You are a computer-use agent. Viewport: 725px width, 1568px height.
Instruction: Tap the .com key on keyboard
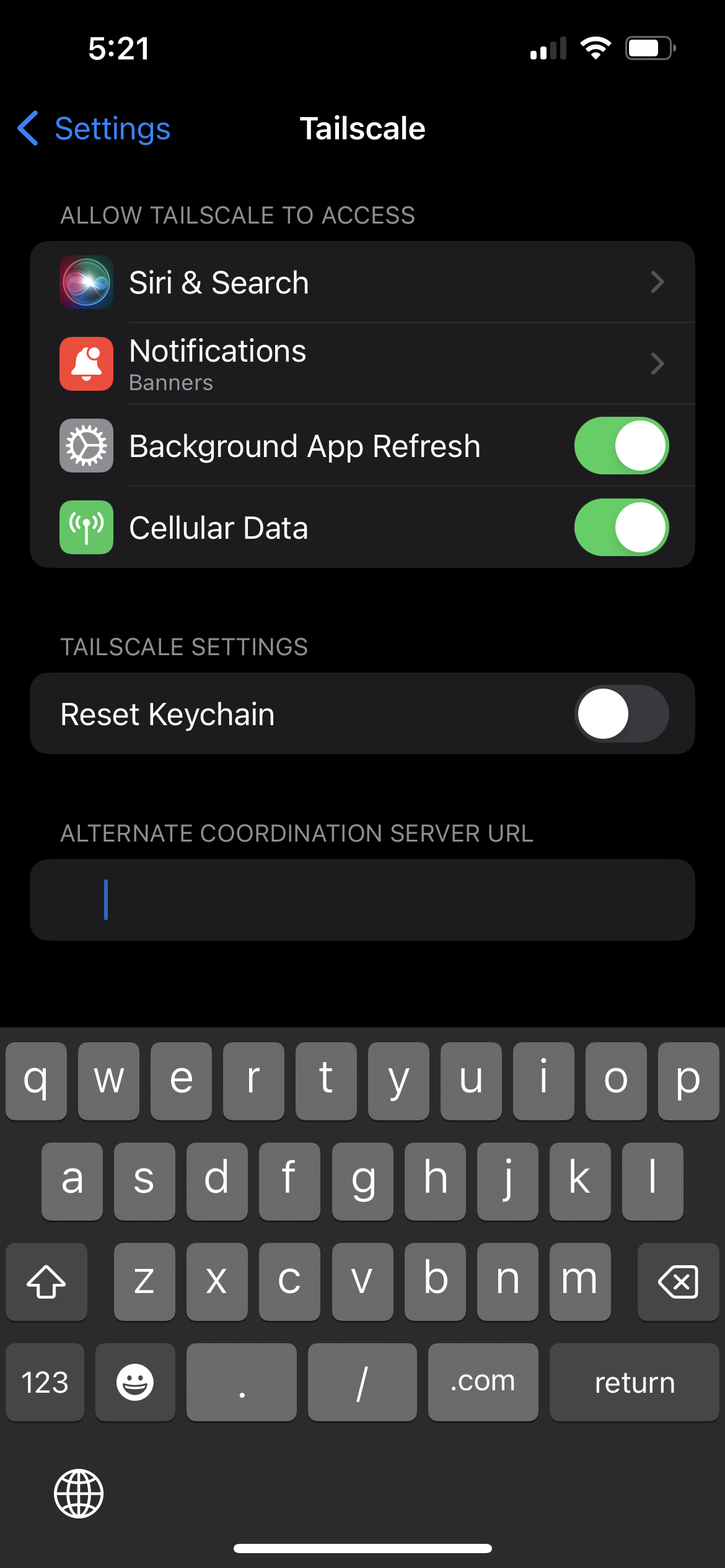pos(483,1382)
